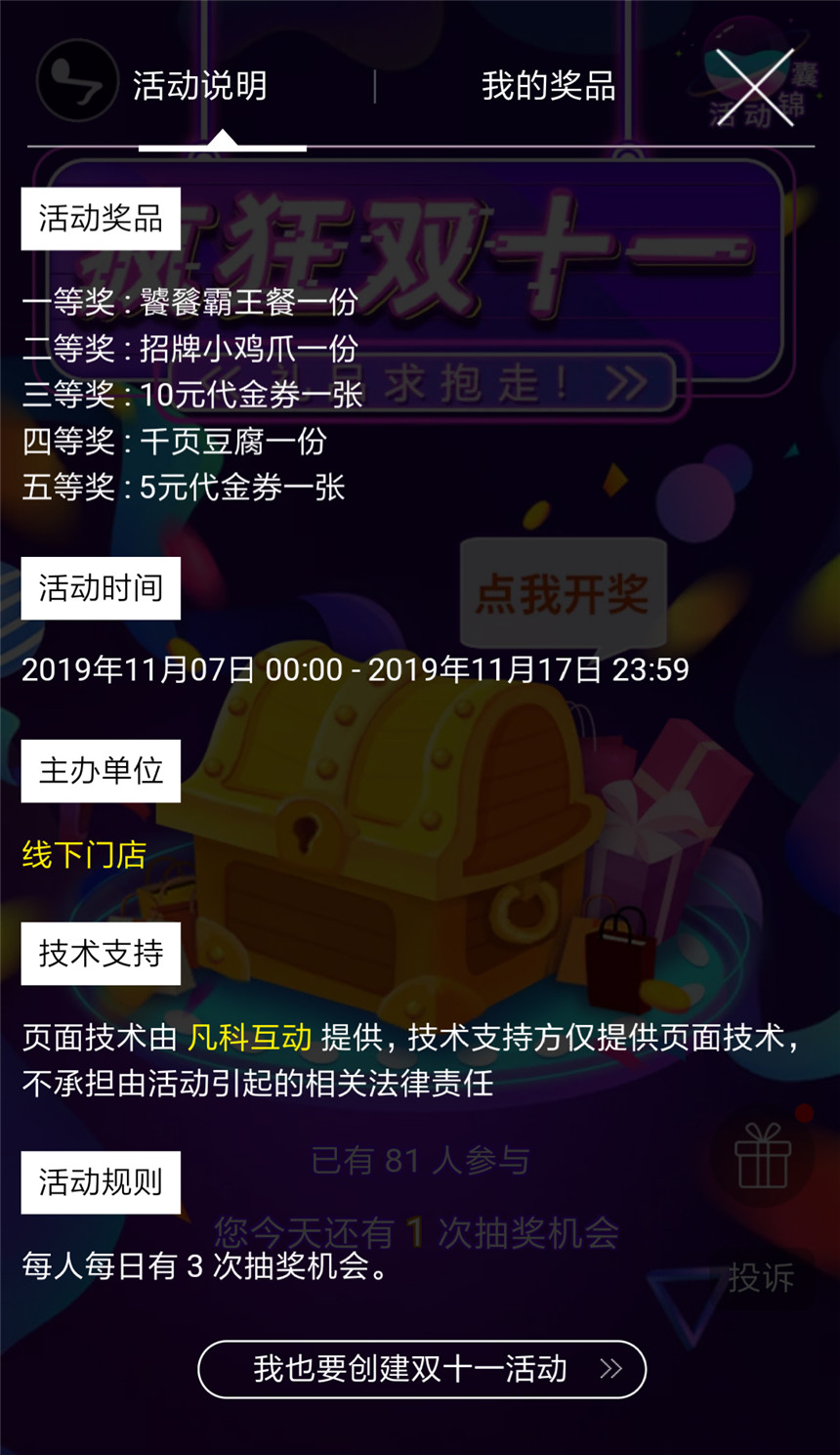Tap 我也要创建双十一活动 button
The height and width of the screenshot is (1455, 840).
pos(422,1369)
